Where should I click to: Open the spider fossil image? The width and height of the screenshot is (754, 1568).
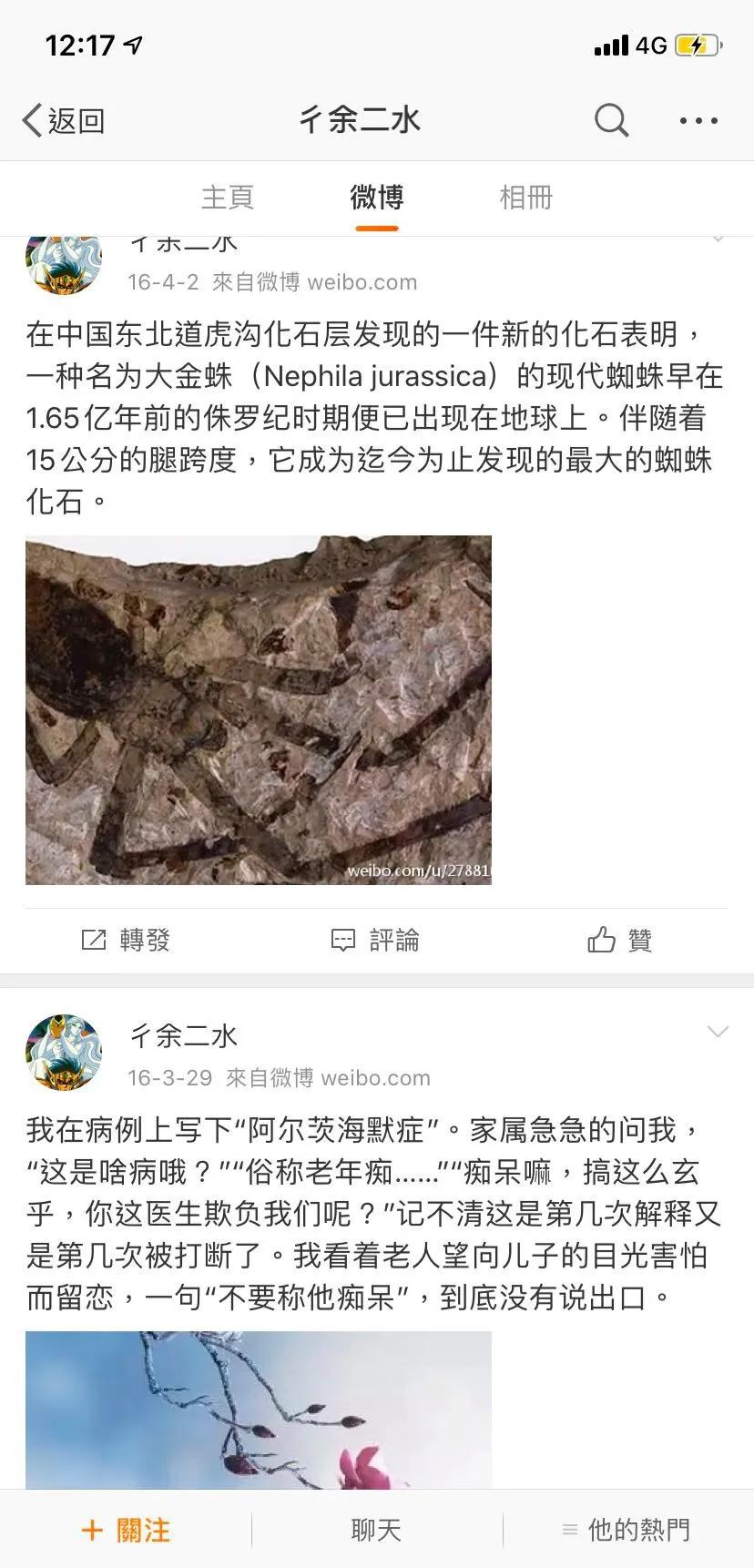[258, 709]
